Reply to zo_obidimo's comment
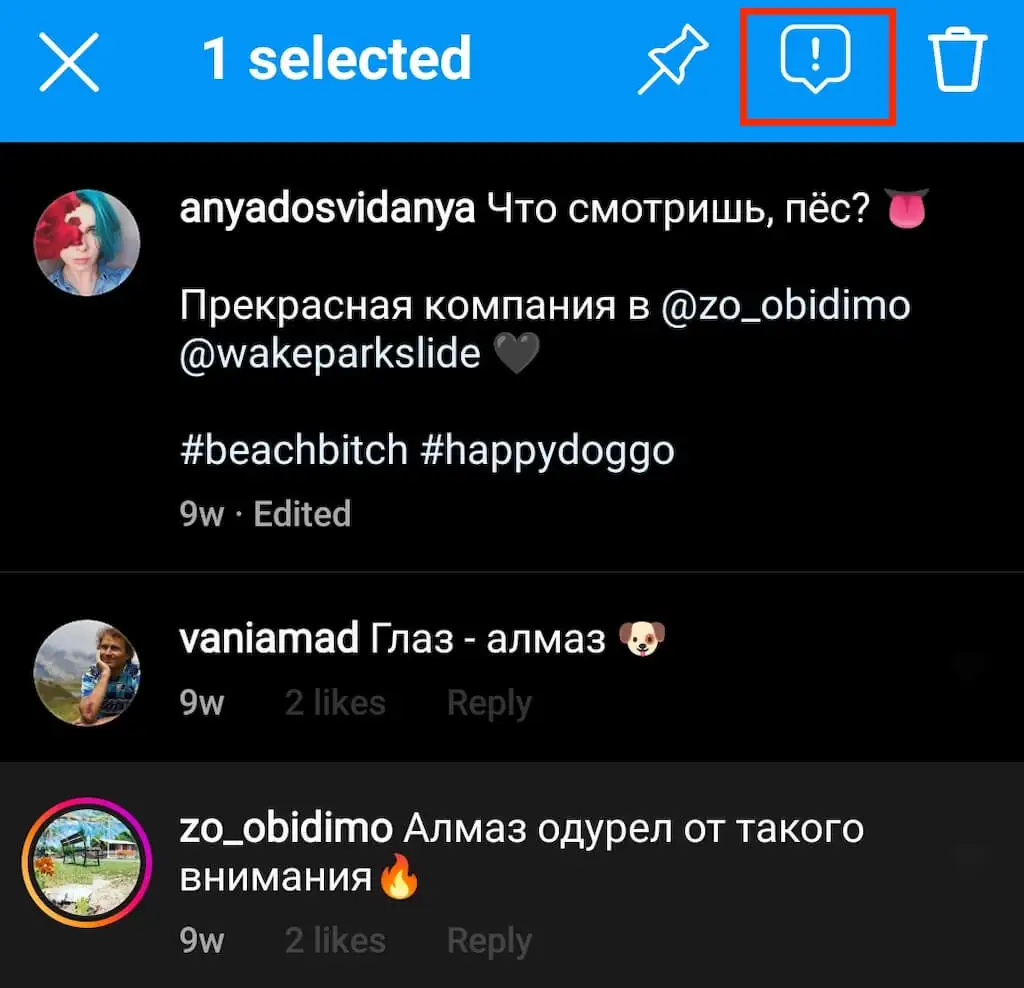The image size is (1024, 988). coord(488,940)
